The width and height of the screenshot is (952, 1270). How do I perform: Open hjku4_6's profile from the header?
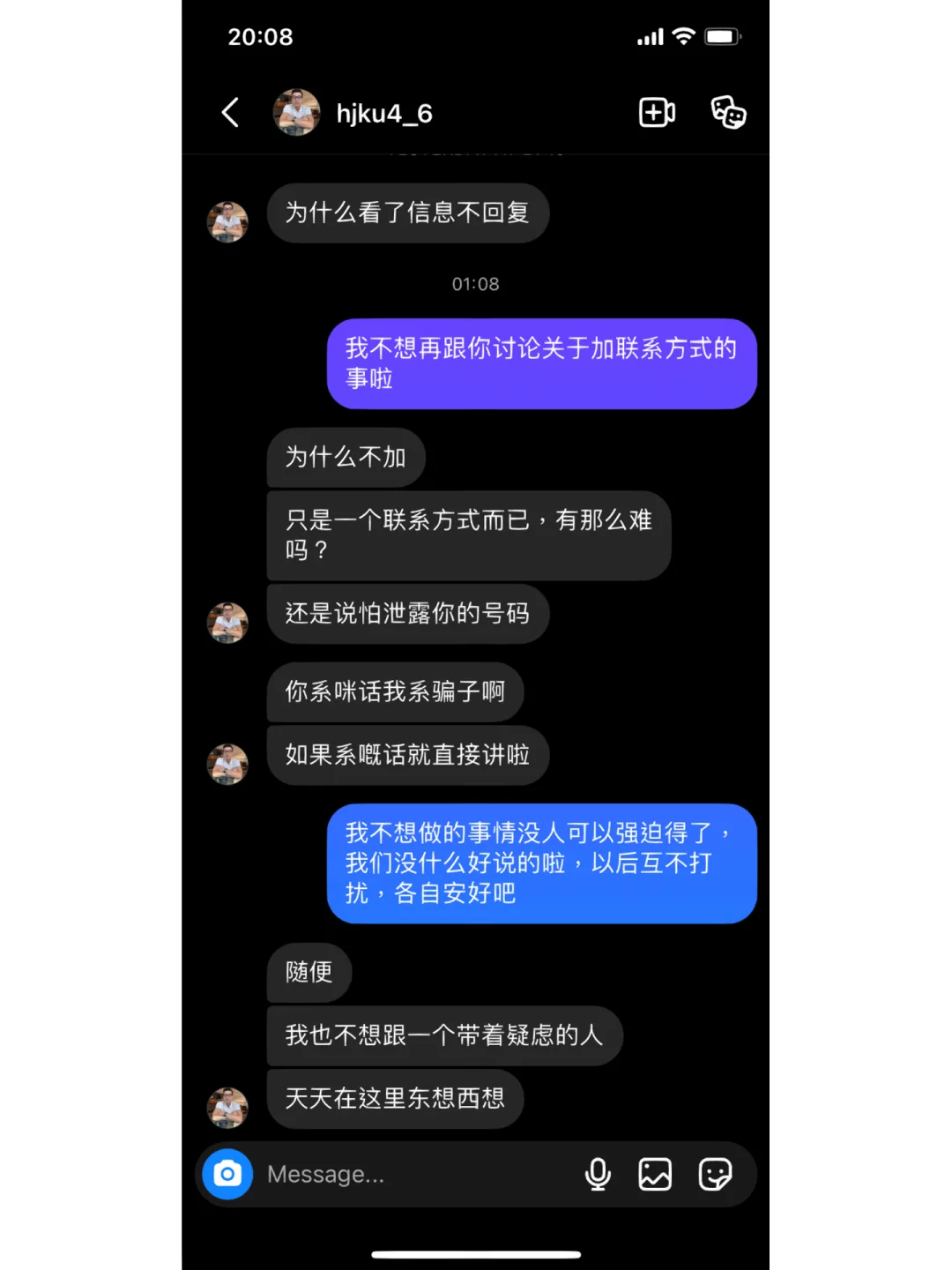pyautogui.click(x=383, y=113)
